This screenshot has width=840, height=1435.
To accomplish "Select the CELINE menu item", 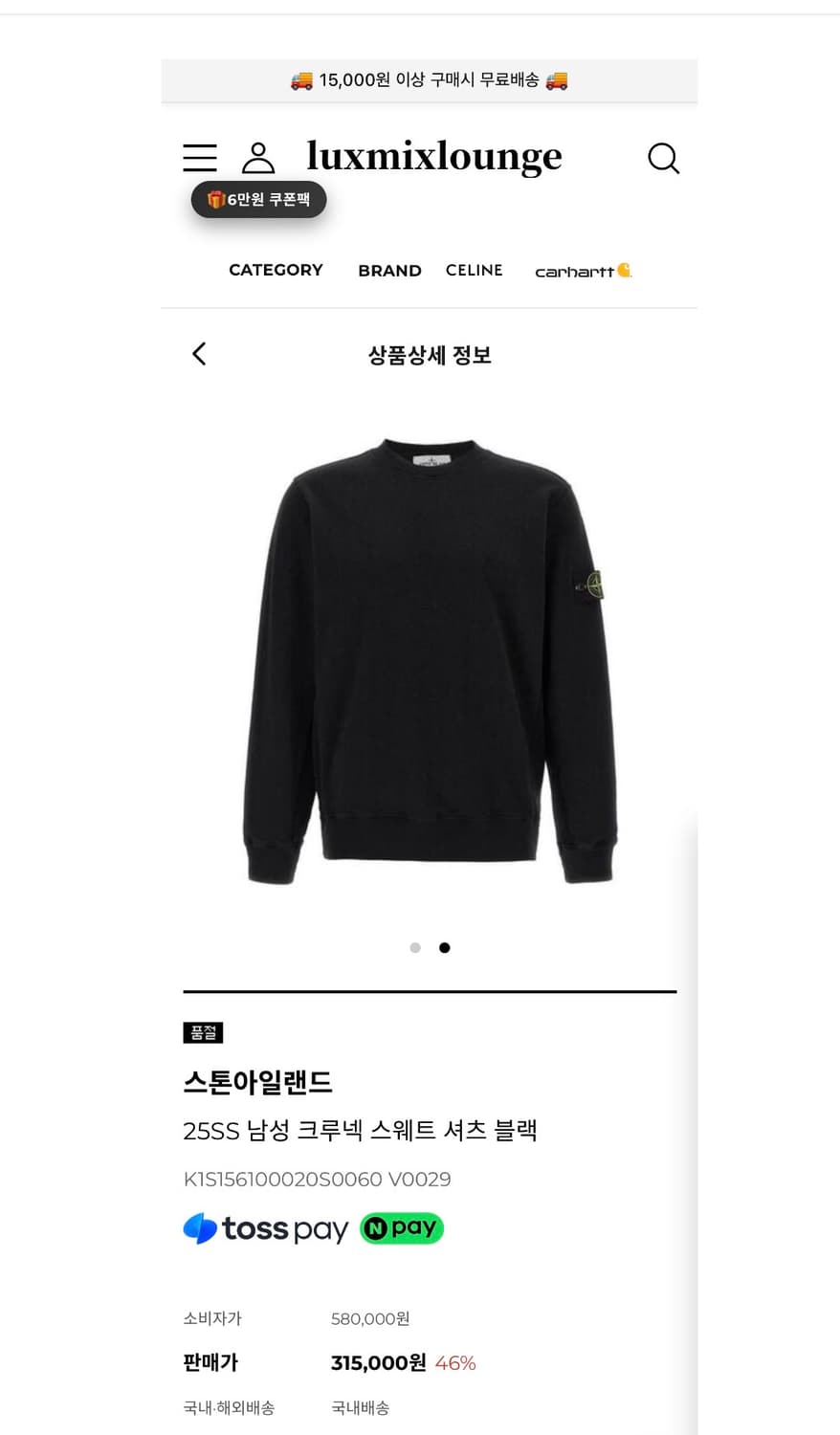I will pos(474,270).
